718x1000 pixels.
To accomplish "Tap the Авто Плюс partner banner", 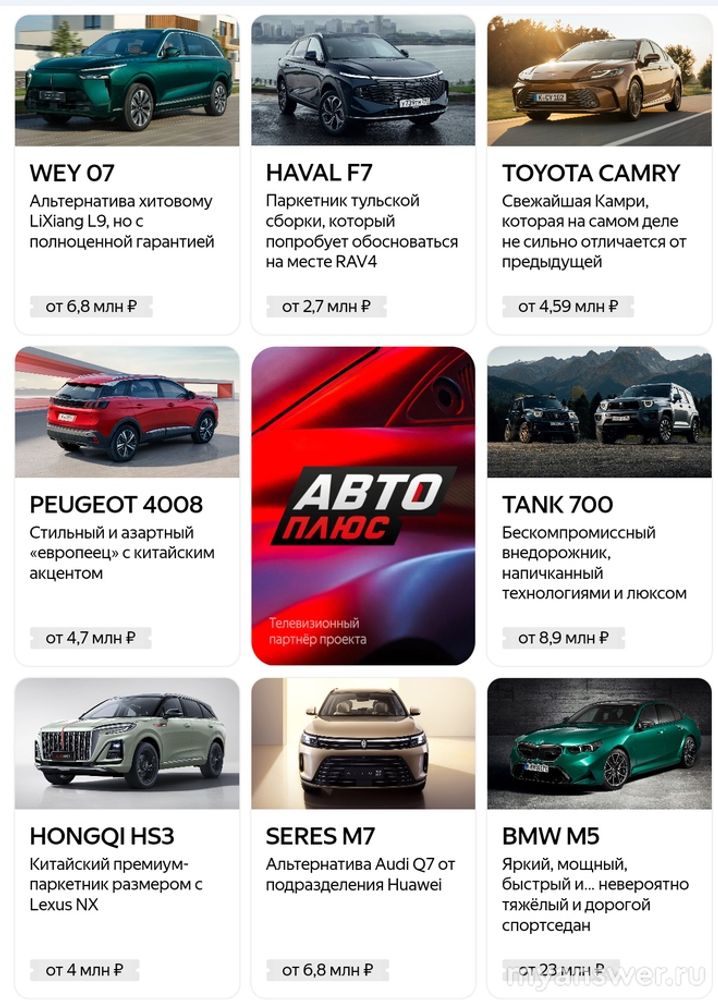I will (x=363, y=505).
